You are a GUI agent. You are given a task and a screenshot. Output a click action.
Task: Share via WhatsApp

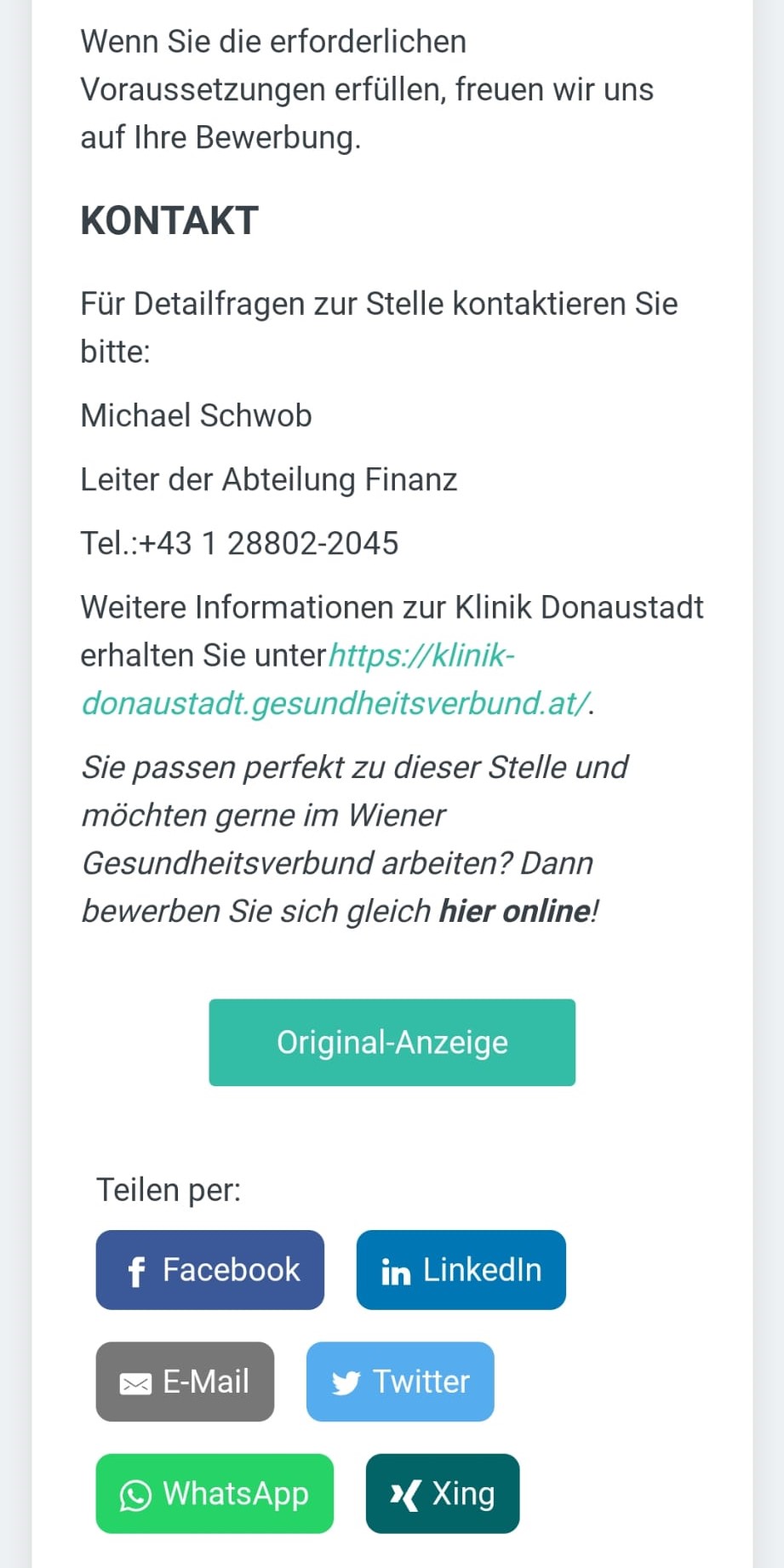pyautogui.click(x=215, y=1494)
